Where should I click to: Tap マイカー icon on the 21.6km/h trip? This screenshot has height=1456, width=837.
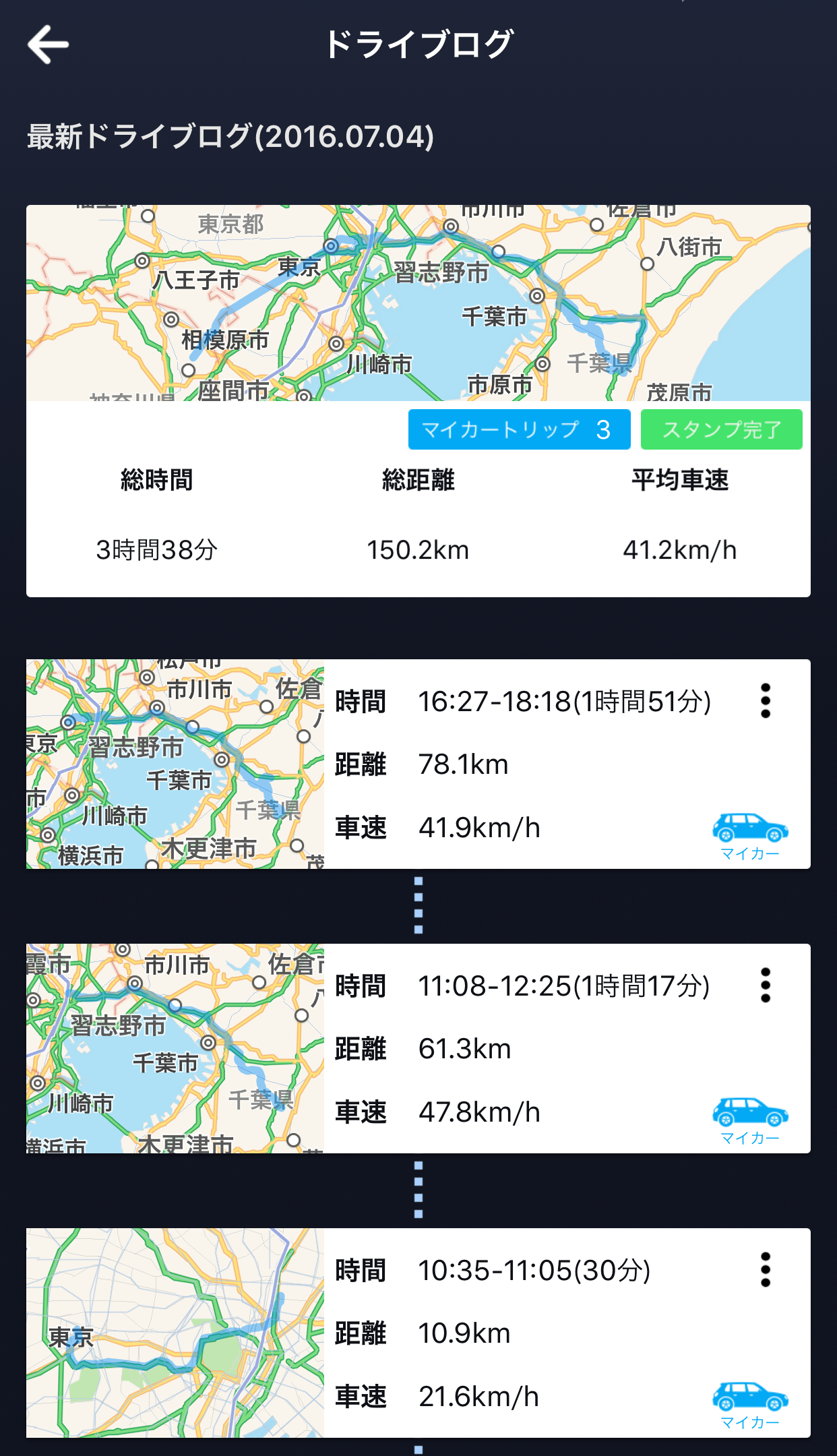pyautogui.click(x=750, y=1405)
